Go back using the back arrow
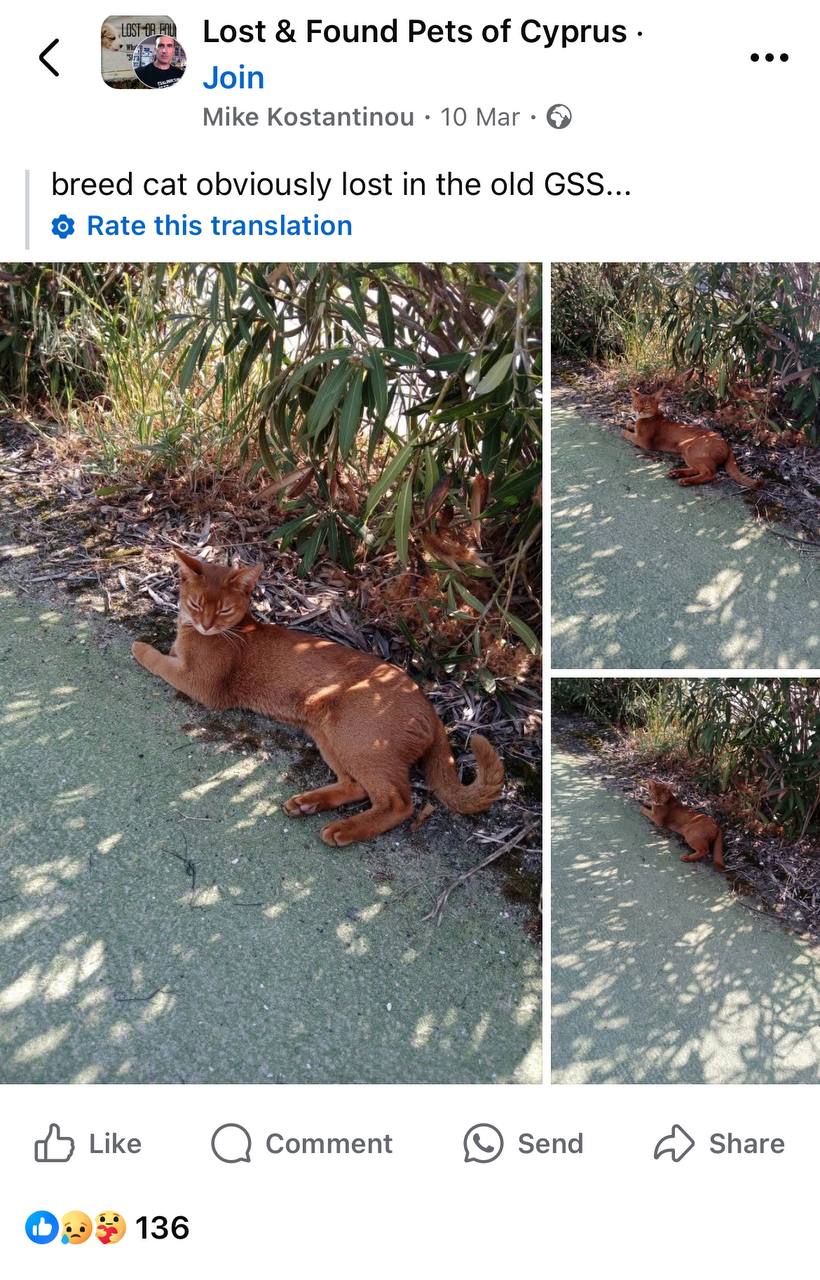The height and width of the screenshot is (1280, 820). click(48, 57)
